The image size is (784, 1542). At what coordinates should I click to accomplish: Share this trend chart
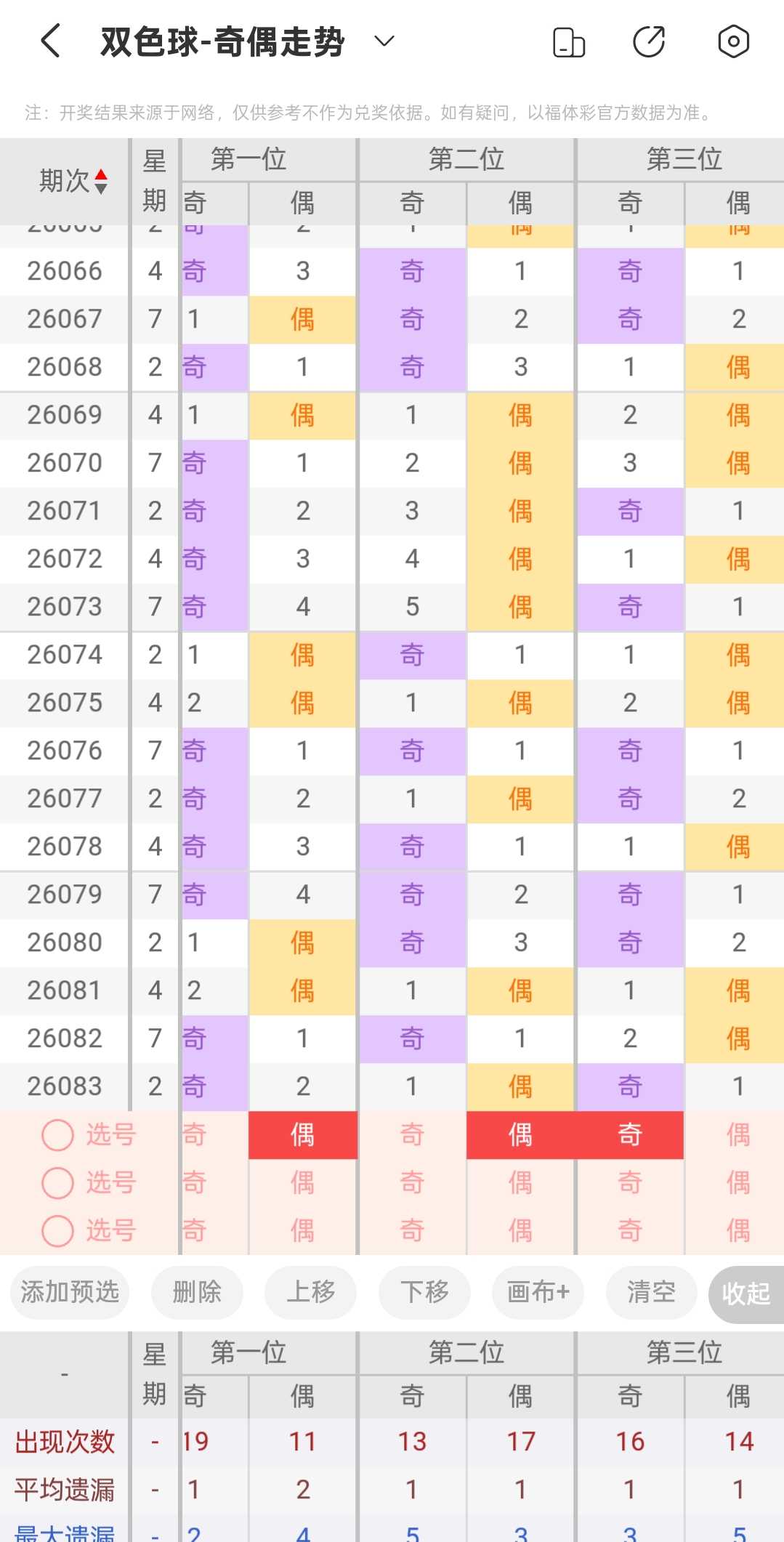649,41
